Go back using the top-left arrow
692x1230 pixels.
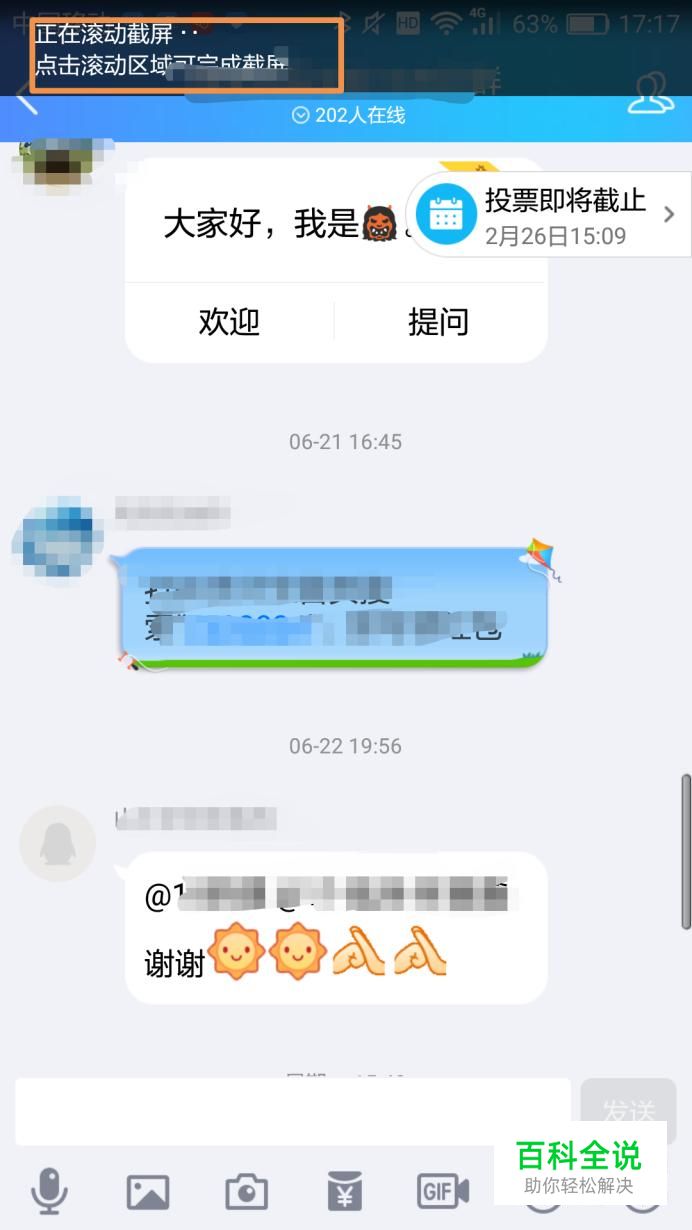26,100
